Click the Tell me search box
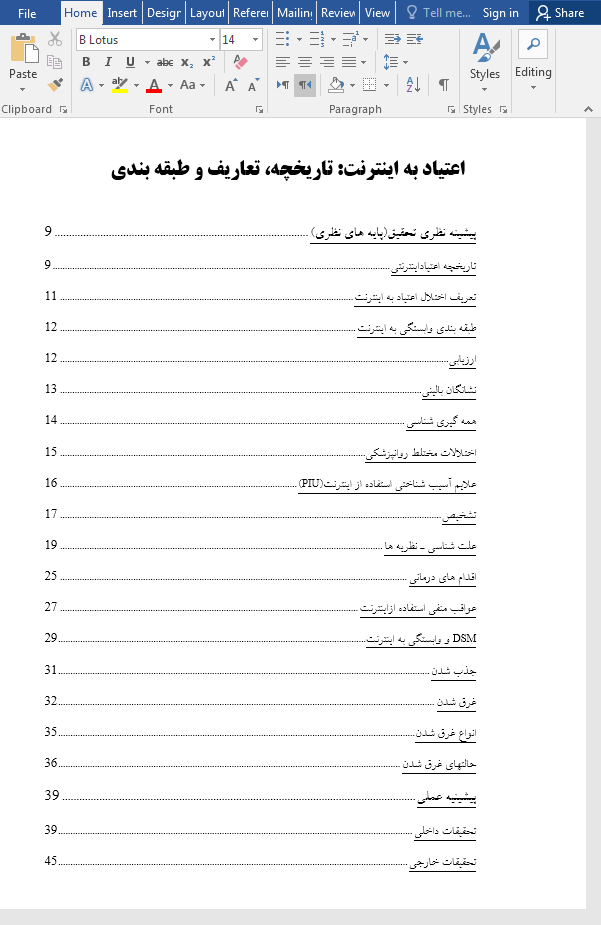This screenshot has height=925, width=601. (x=437, y=13)
